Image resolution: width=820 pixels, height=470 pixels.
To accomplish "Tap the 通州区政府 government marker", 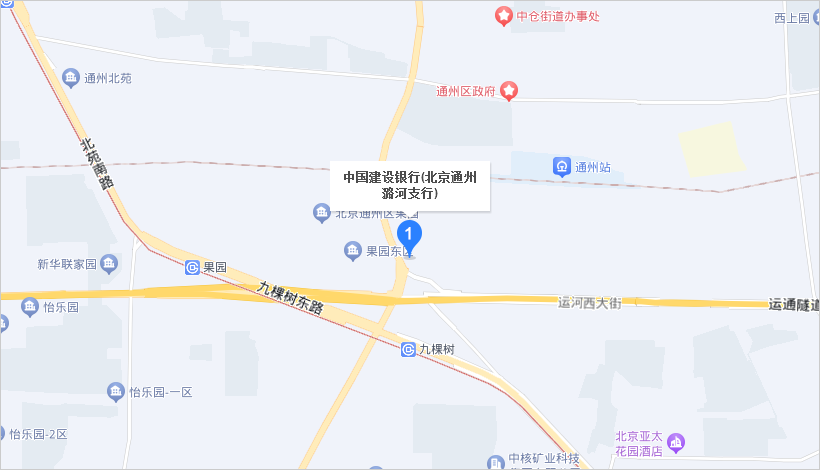I will click(509, 91).
